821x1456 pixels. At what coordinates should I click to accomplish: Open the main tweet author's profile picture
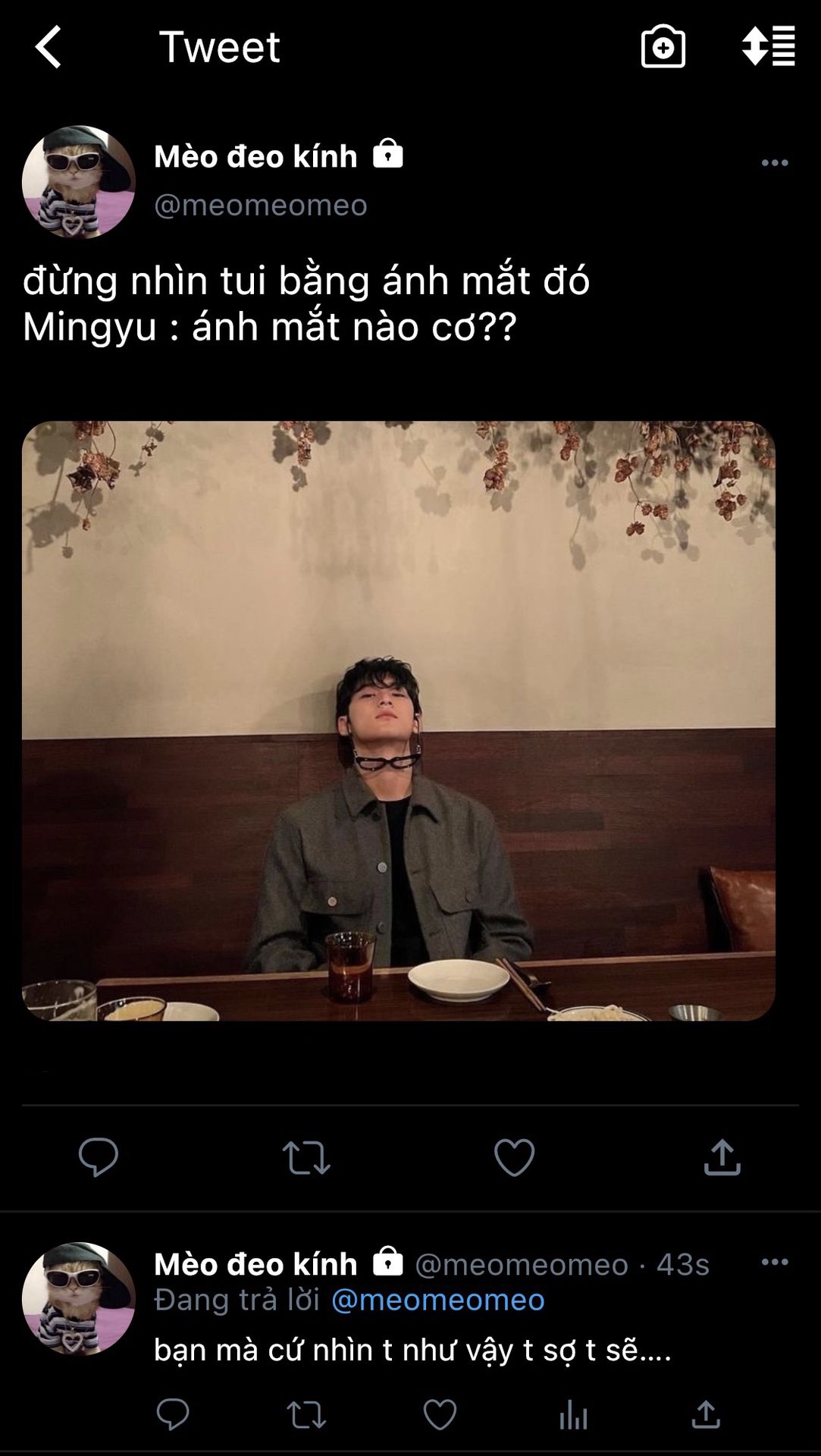click(79, 182)
